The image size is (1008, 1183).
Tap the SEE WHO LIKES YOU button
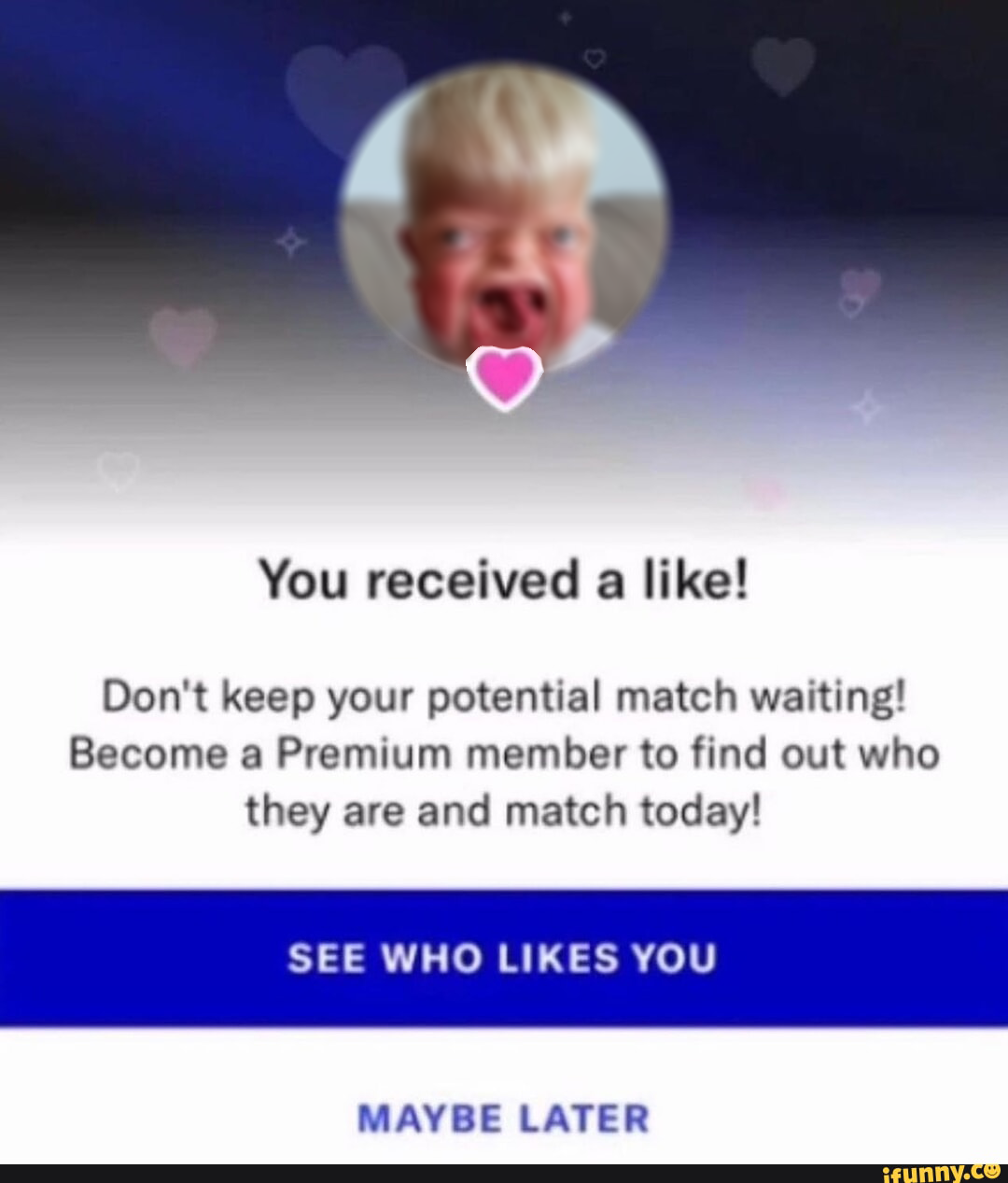tap(504, 958)
